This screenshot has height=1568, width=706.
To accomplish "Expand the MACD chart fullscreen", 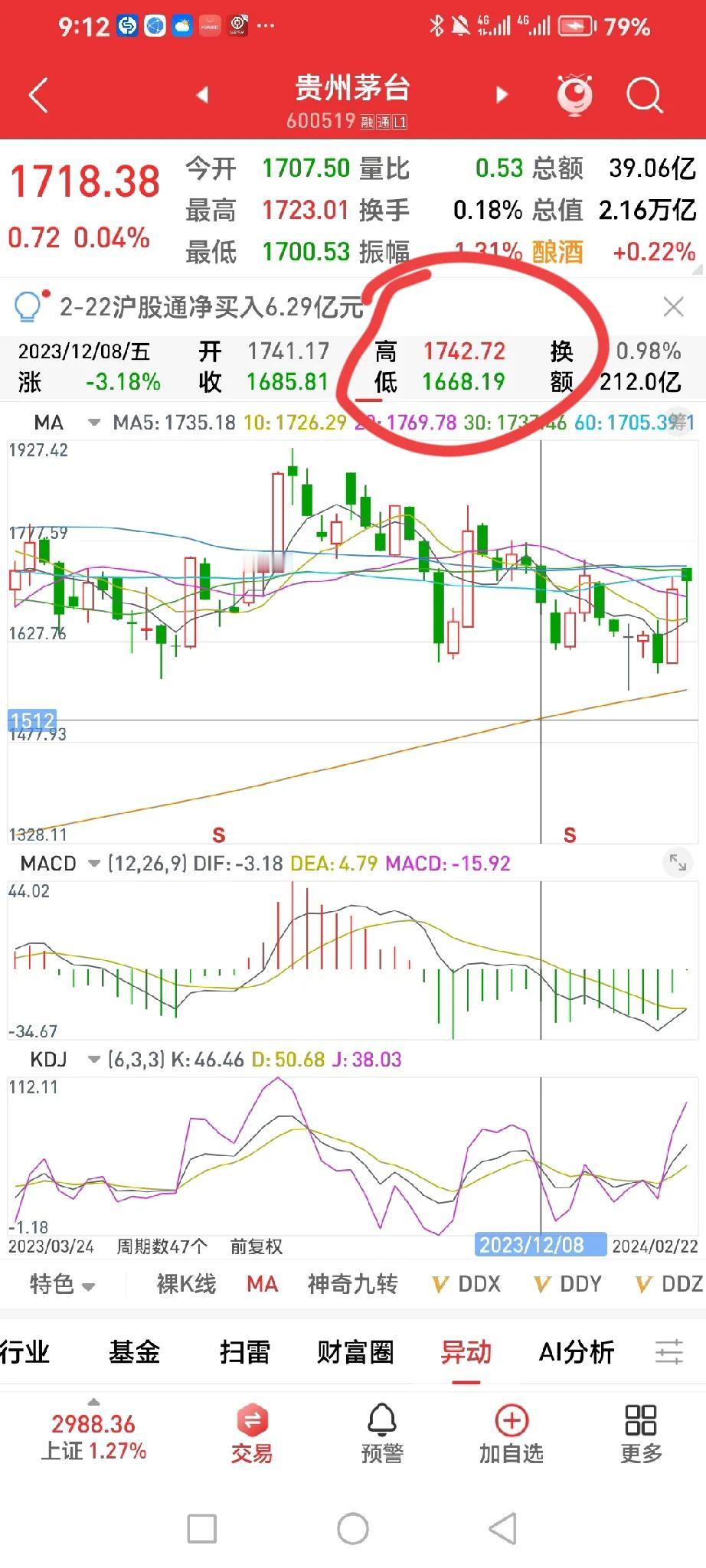I will pos(678,863).
